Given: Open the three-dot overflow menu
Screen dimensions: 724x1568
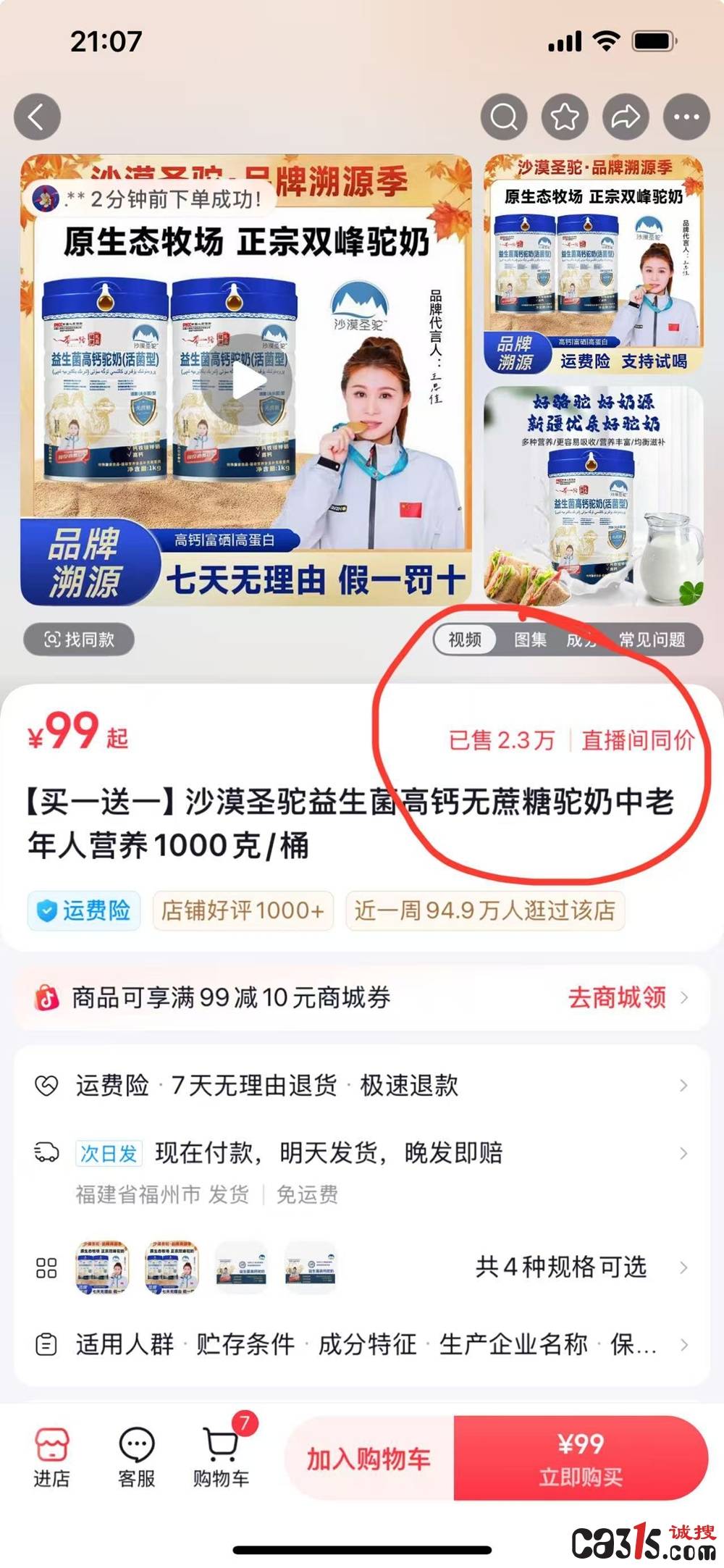Looking at the screenshot, I should coord(686,117).
